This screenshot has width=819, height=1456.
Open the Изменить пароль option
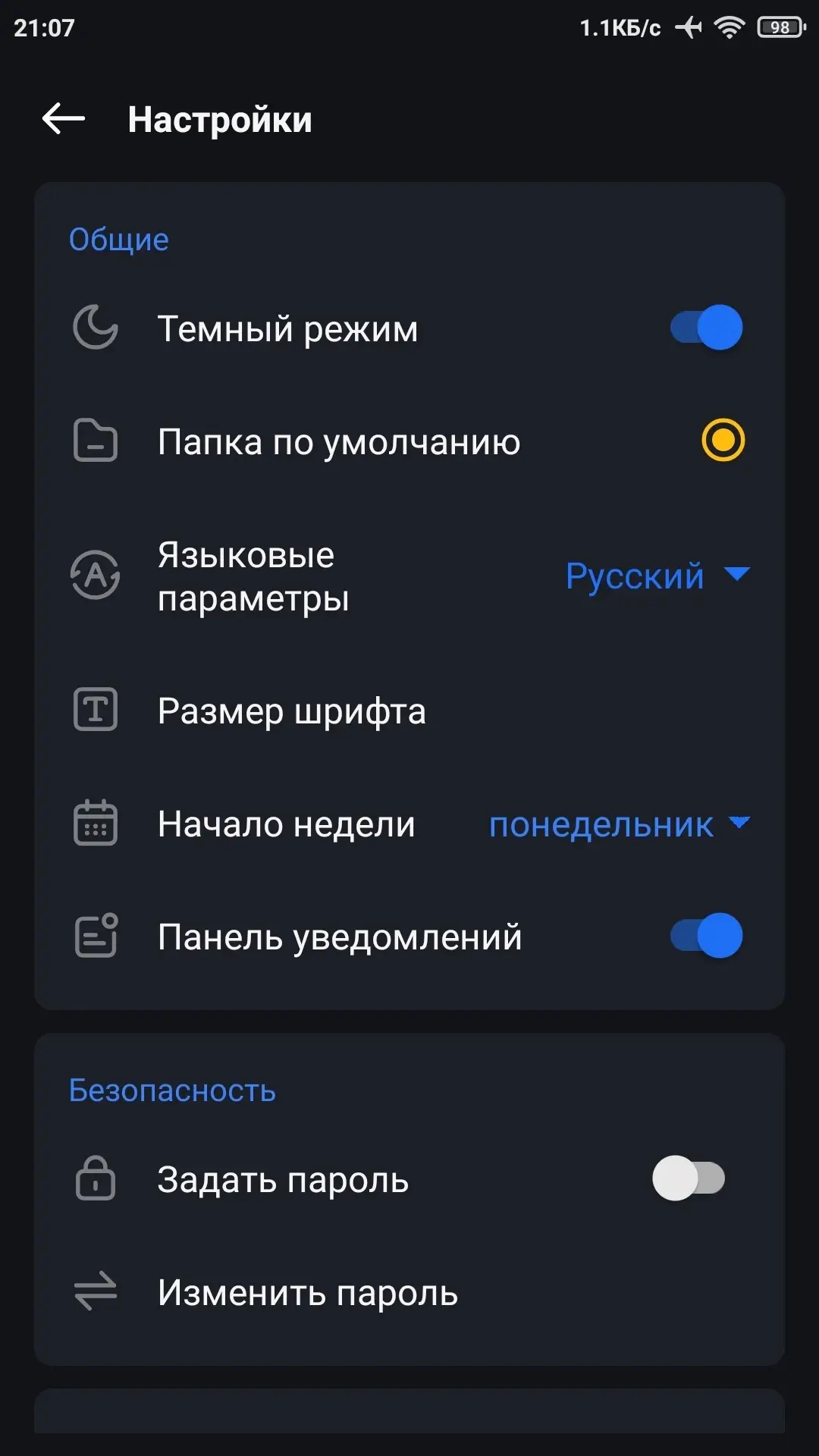tap(307, 1292)
